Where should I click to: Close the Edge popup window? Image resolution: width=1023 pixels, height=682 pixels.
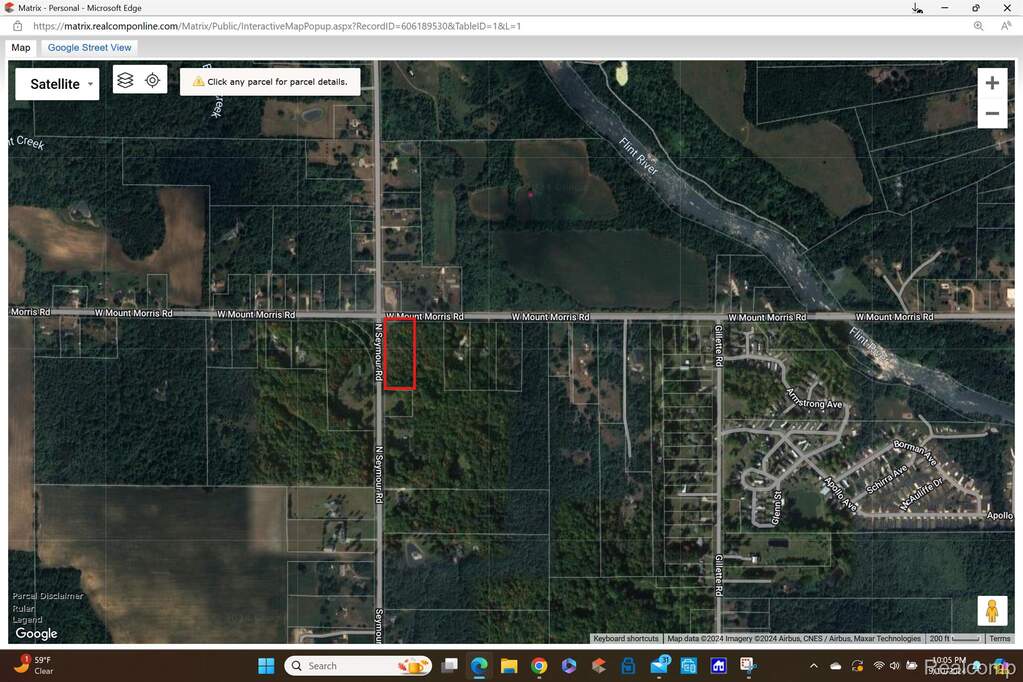point(1006,7)
